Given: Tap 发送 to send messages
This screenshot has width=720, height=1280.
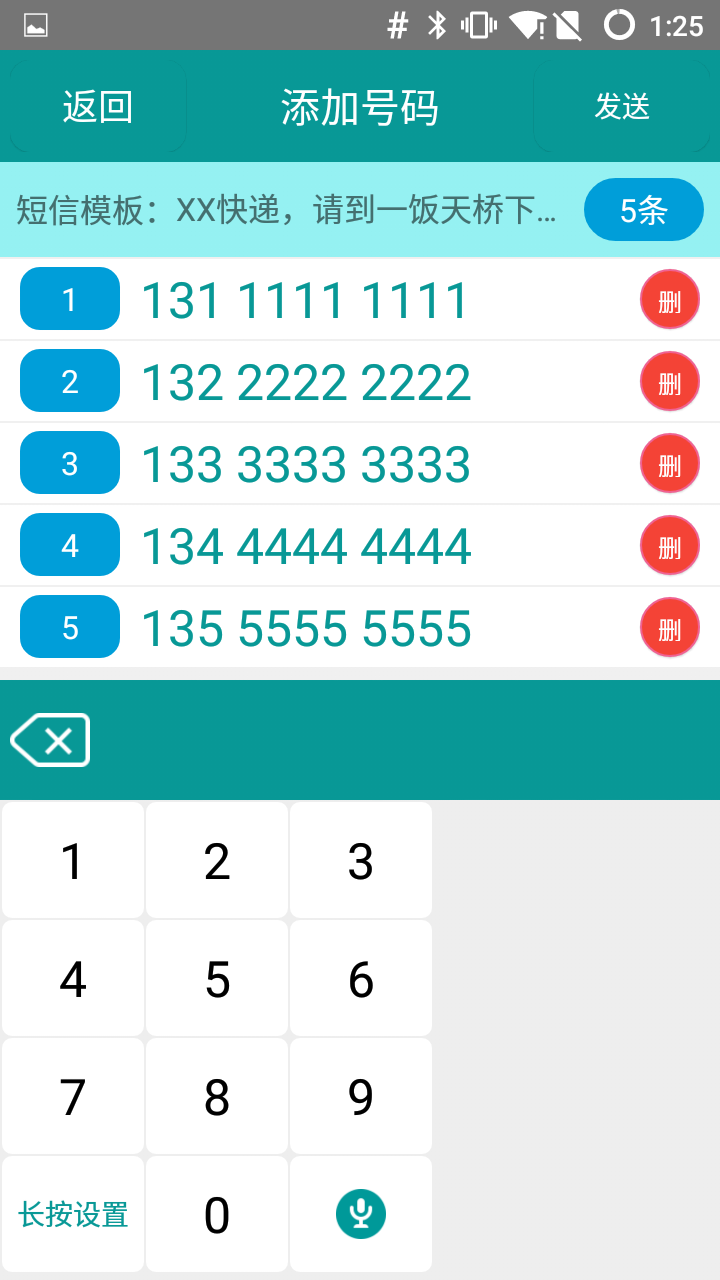Looking at the screenshot, I should (622, 107).
